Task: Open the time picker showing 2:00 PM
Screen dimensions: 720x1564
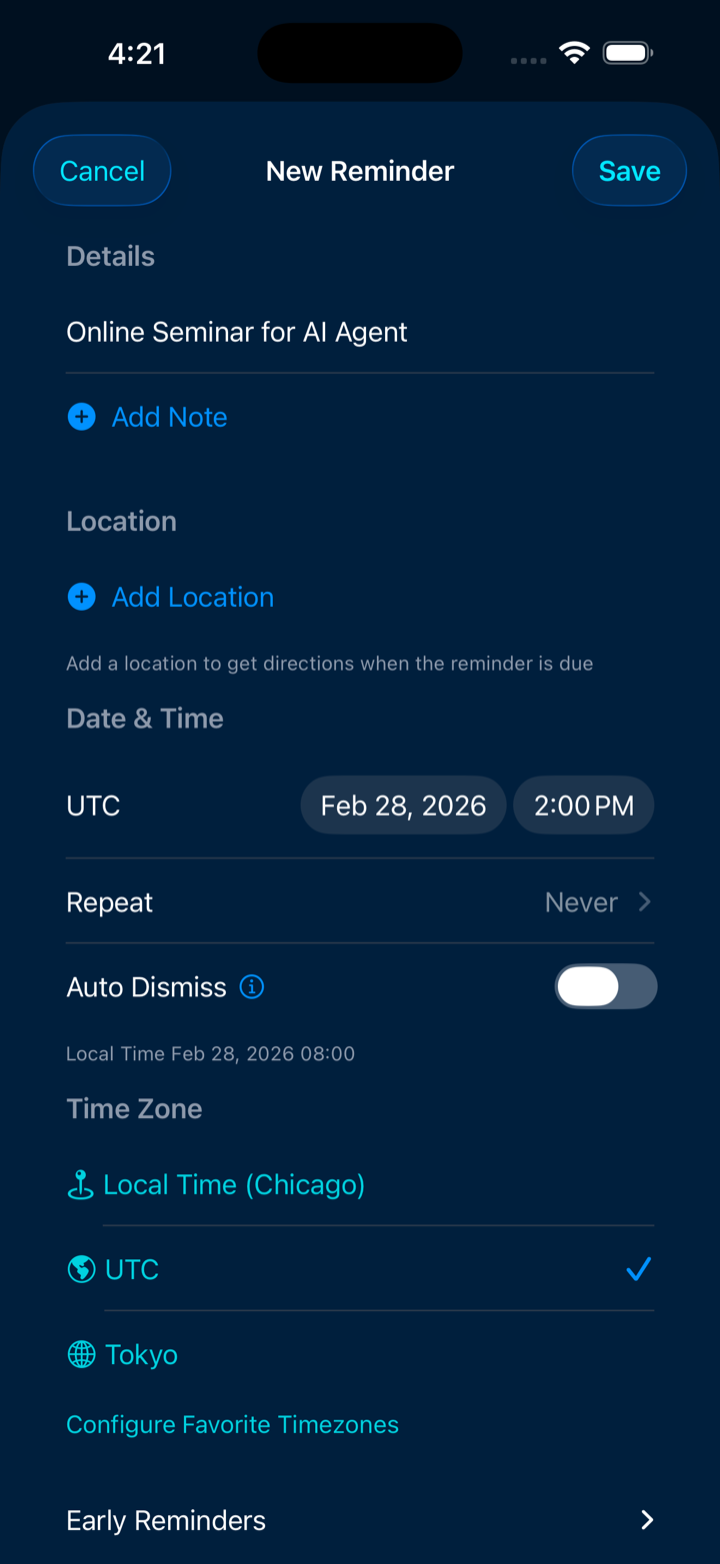Action: (583, 805)
